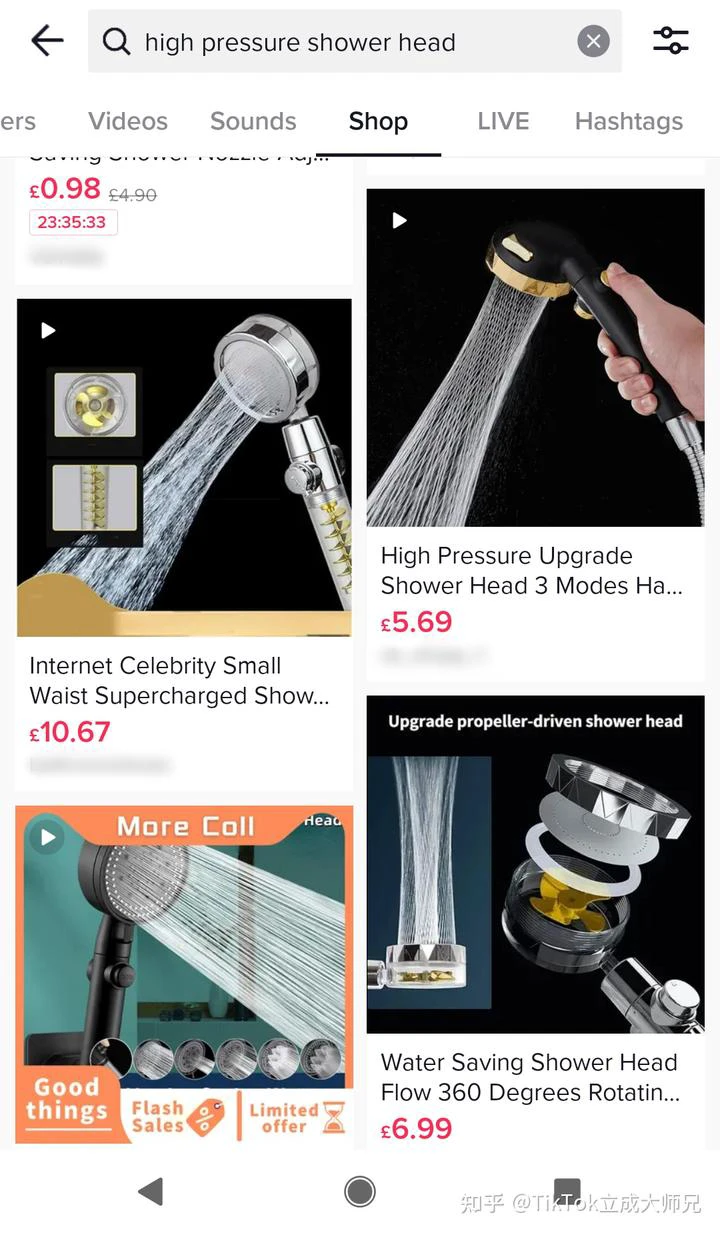Tap the system back button
The width and height of the screenshot is (720, 1233).
pyautogui.click(x=151, y=1191)
